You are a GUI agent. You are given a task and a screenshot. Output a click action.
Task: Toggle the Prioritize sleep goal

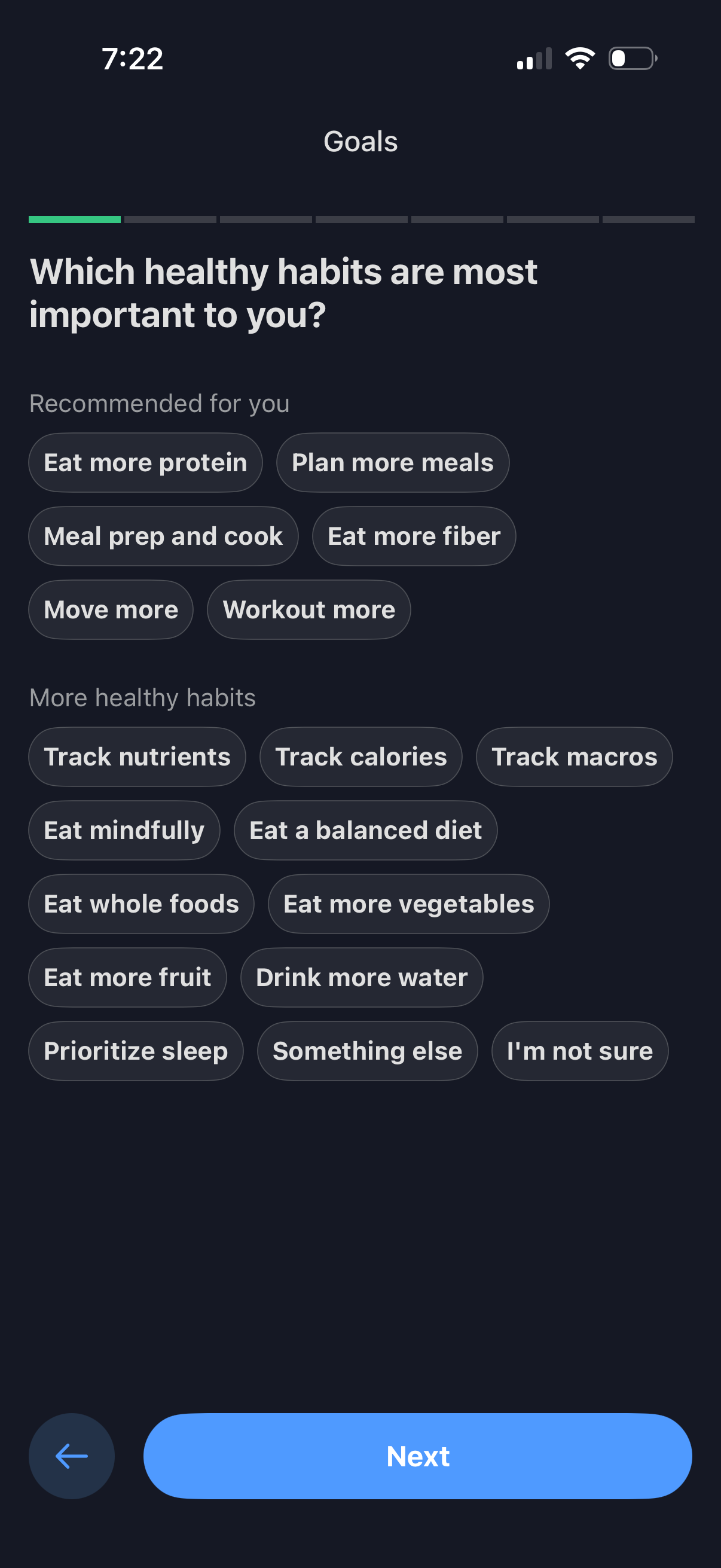click(x=135, y=1051)
